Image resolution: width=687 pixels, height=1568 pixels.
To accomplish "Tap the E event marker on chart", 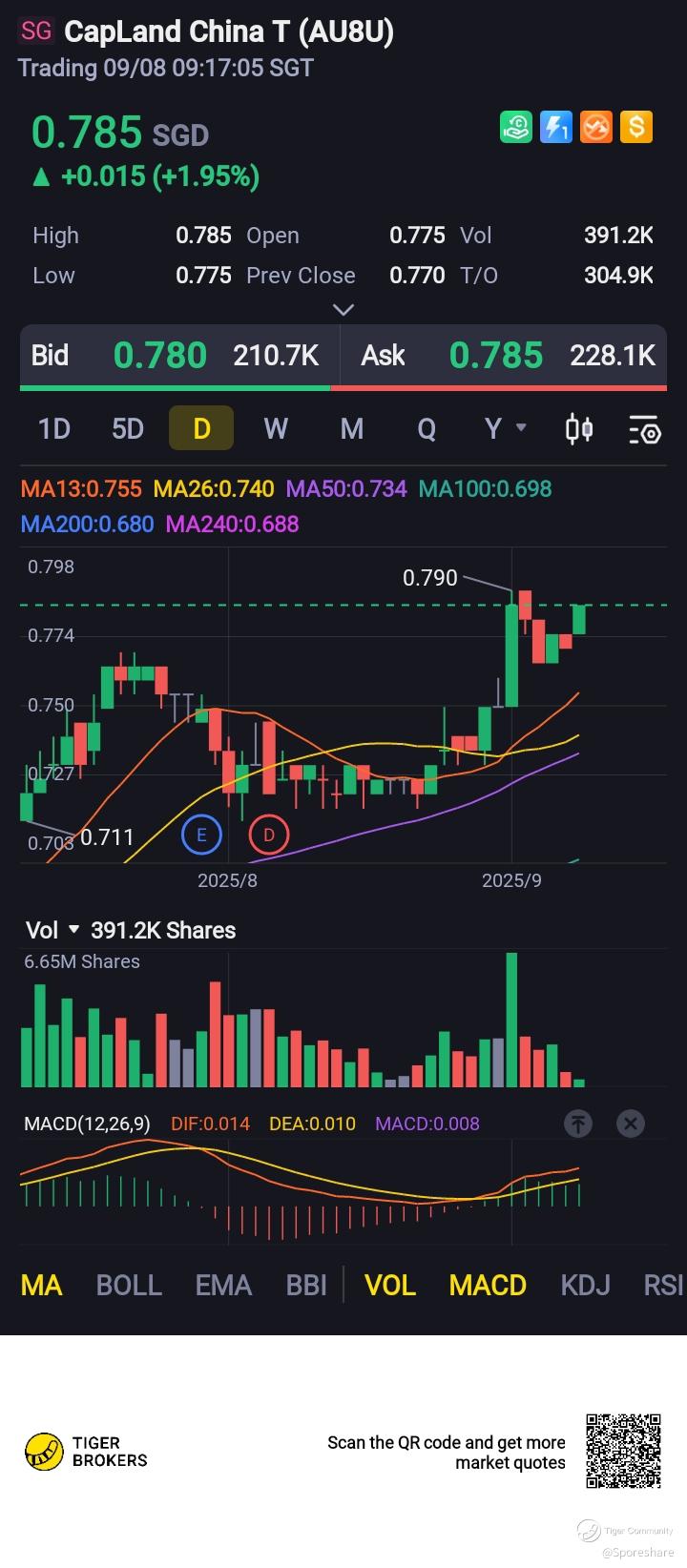I will point(201,836).
